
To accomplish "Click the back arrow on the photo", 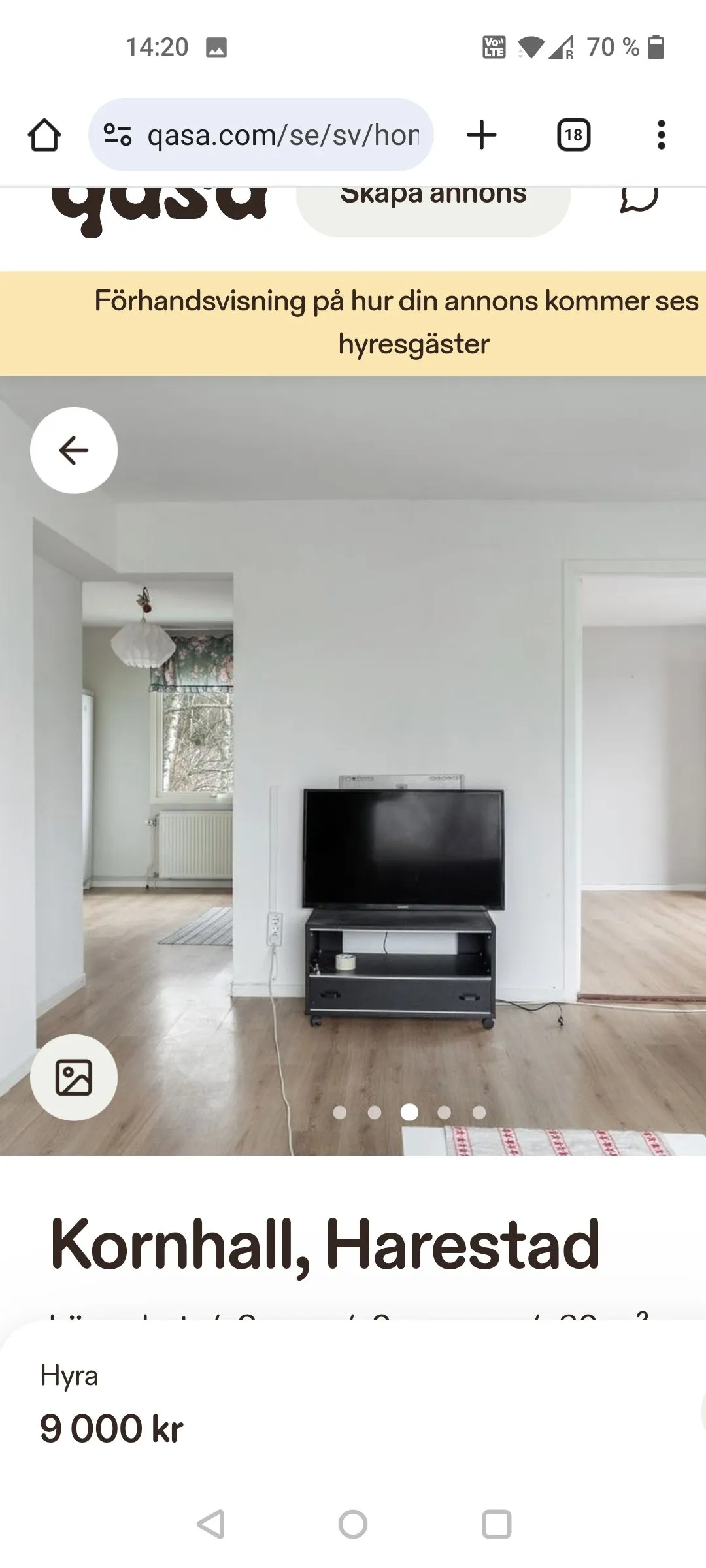I will pyautogui.click(x=74, y=449).
